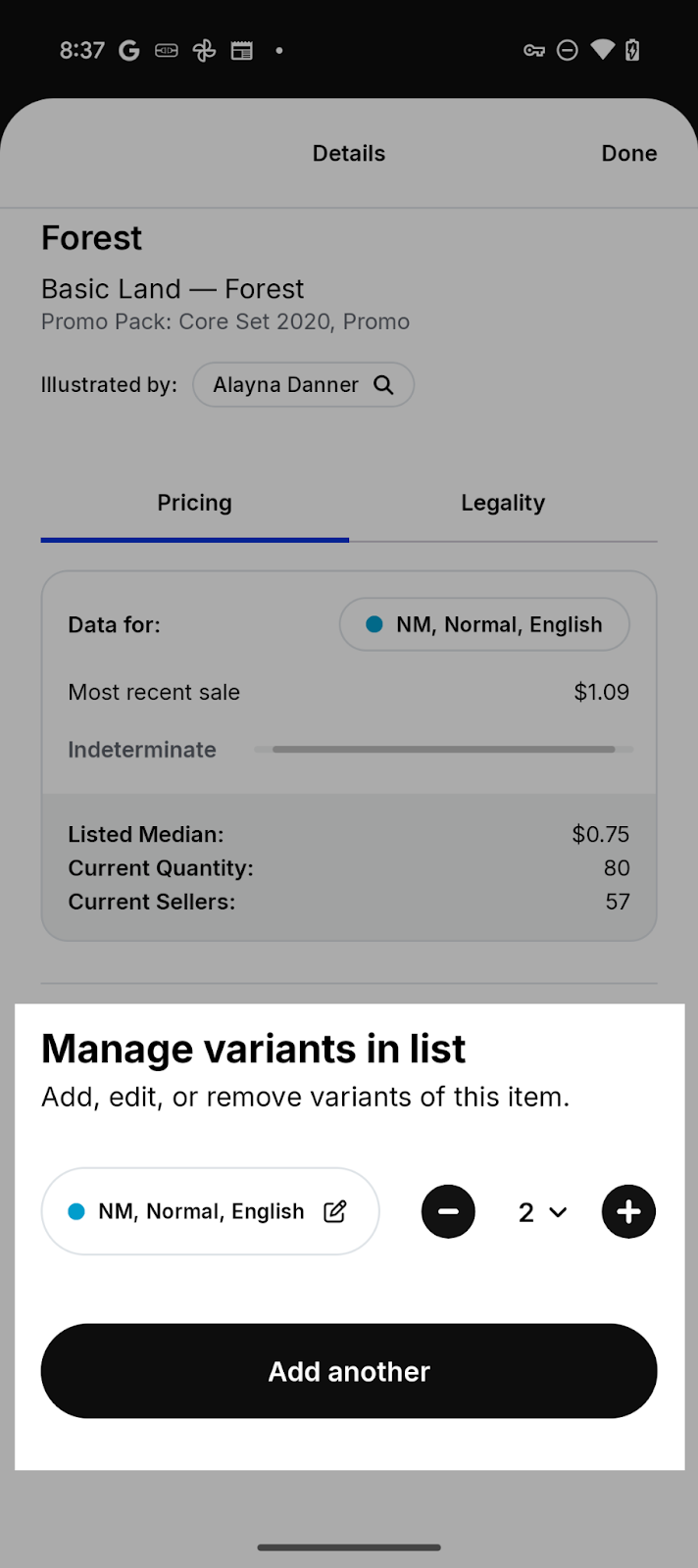698x1568 pixels.
Task: Tap the Add another button
Action: [x=349, y=1371]
